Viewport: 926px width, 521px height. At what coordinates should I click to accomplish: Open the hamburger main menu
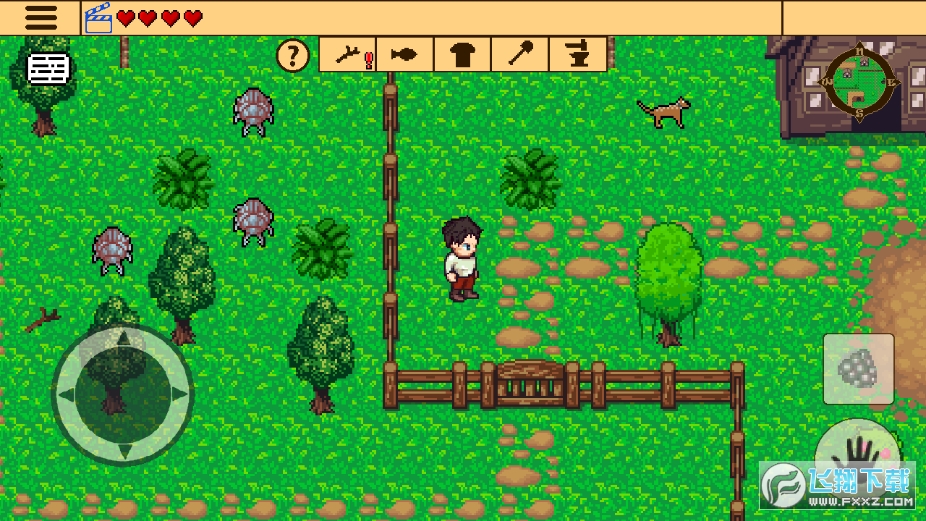[40, 17]
